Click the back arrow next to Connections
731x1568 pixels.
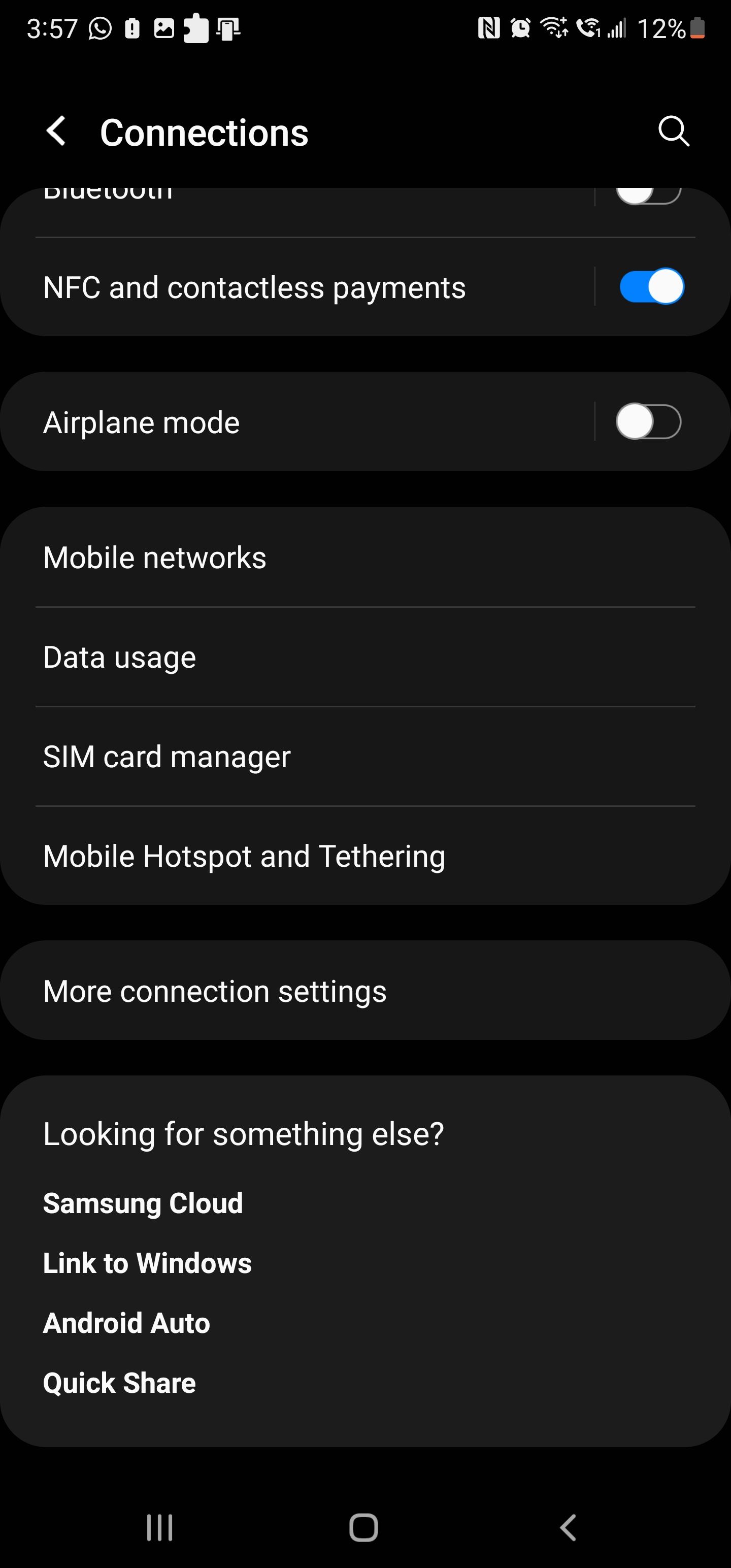click(x=57, y=132)
